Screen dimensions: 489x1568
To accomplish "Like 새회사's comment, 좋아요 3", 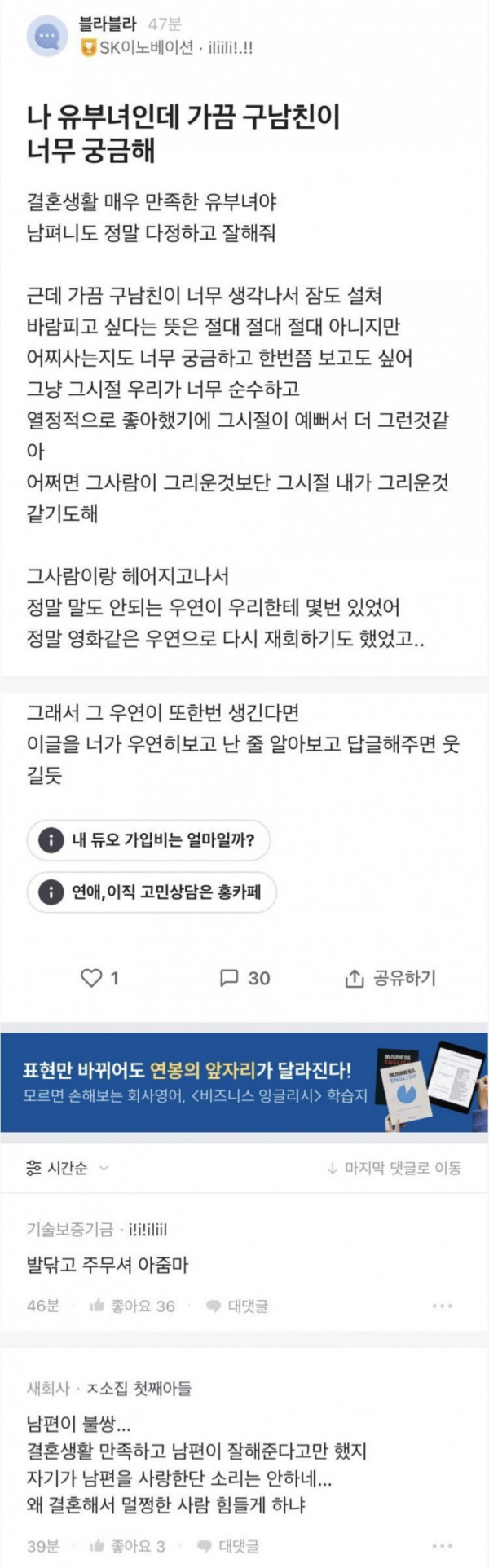I will (128, 1545).
